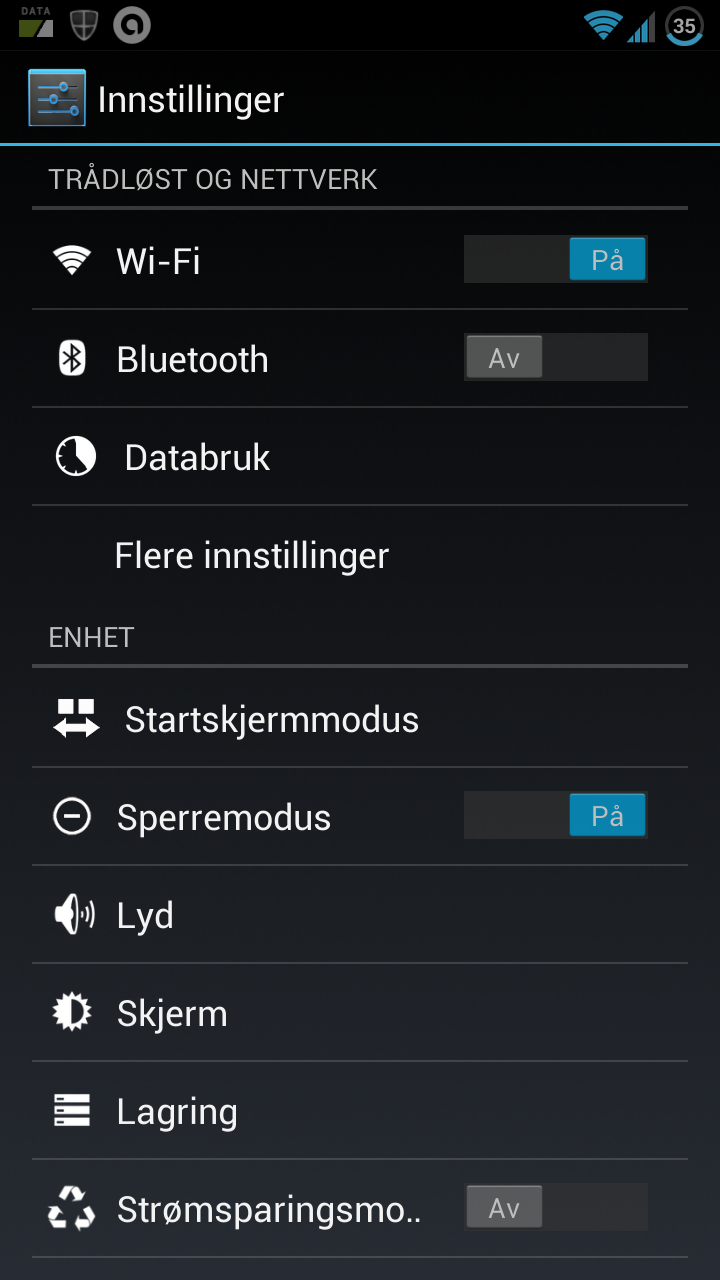720x1280 pixels.
Task: Open the Wi-Fi settings row
Action: coord(360,261)
